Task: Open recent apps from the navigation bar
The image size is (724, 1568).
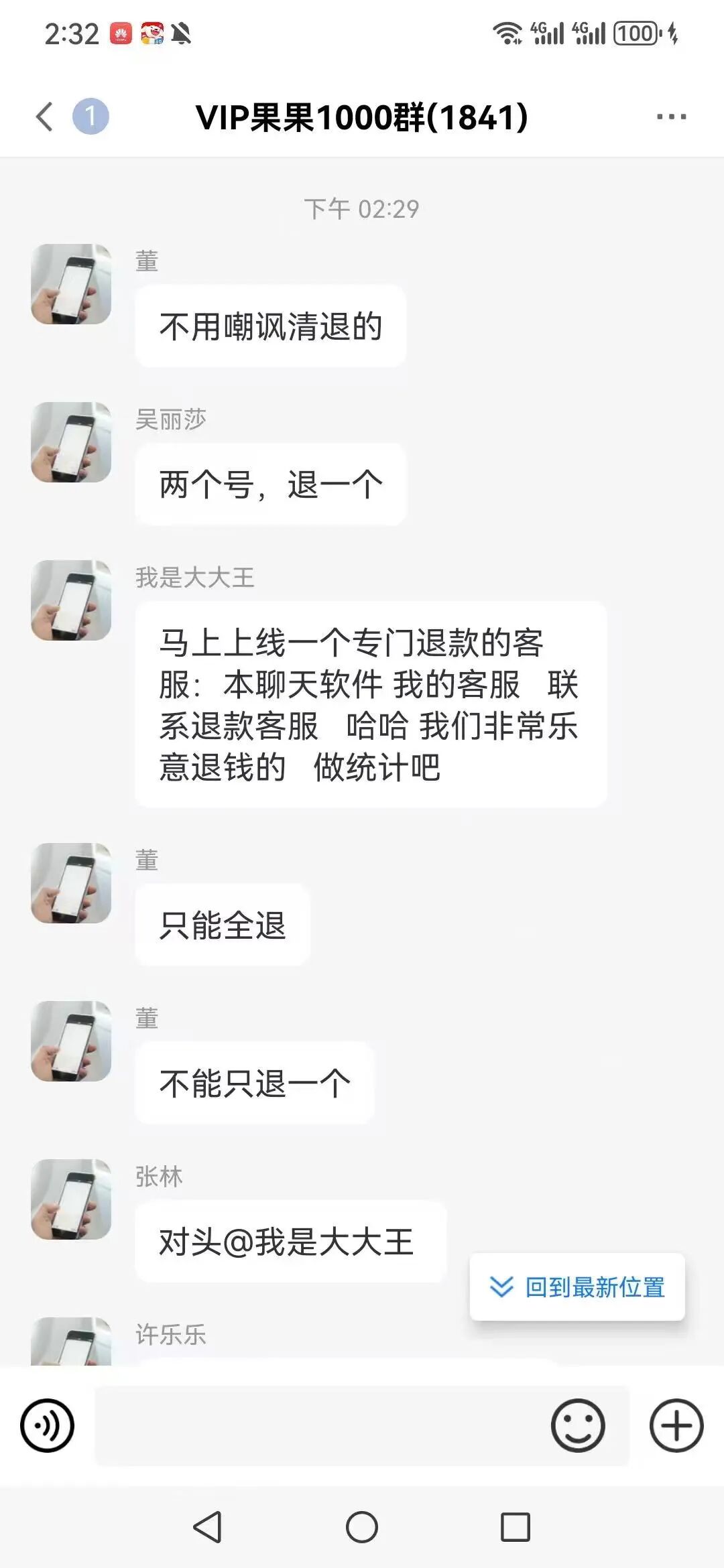Action: coord(516,1527)
